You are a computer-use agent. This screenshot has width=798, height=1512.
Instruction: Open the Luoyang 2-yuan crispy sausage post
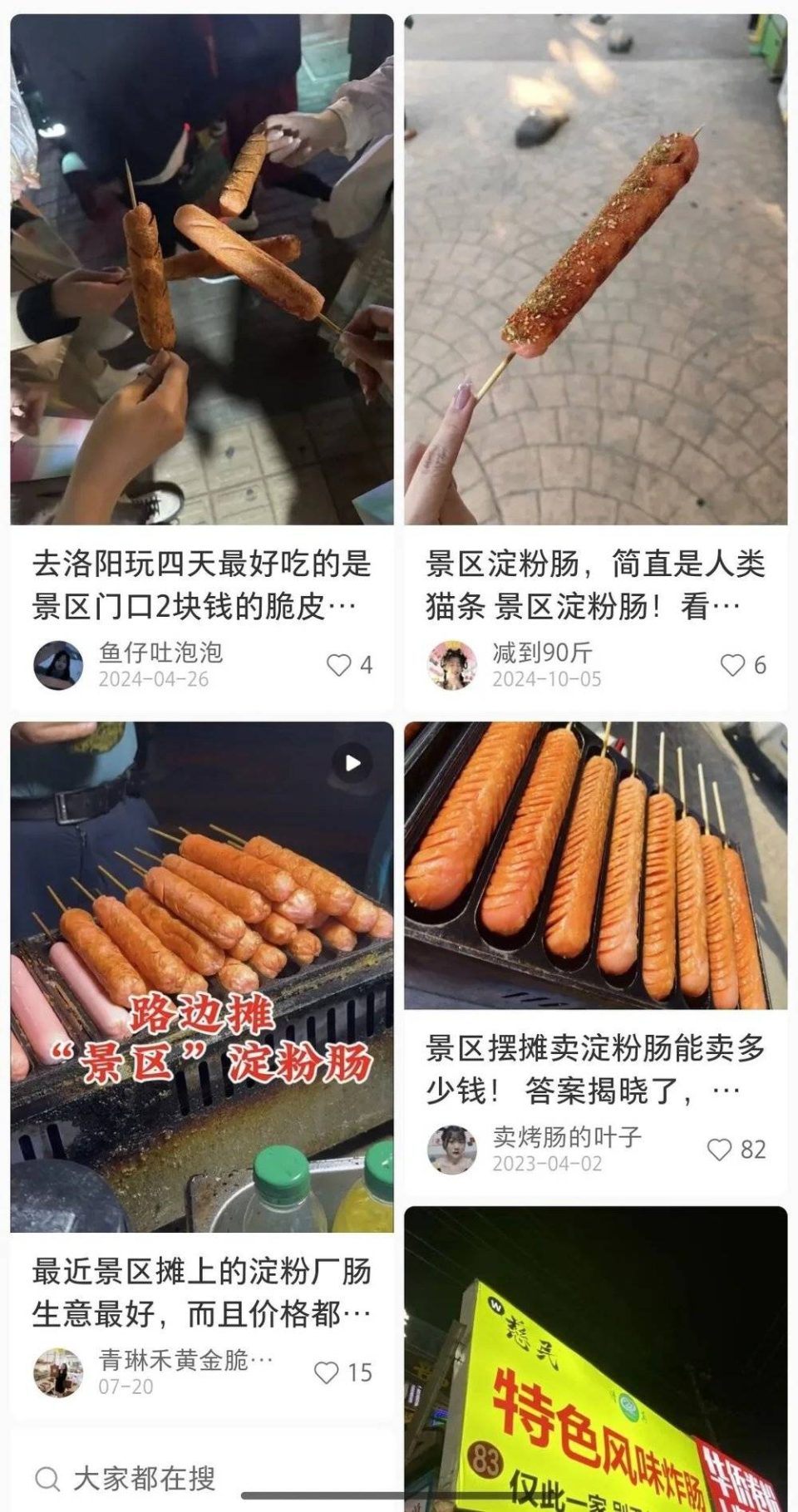point(201,585)
